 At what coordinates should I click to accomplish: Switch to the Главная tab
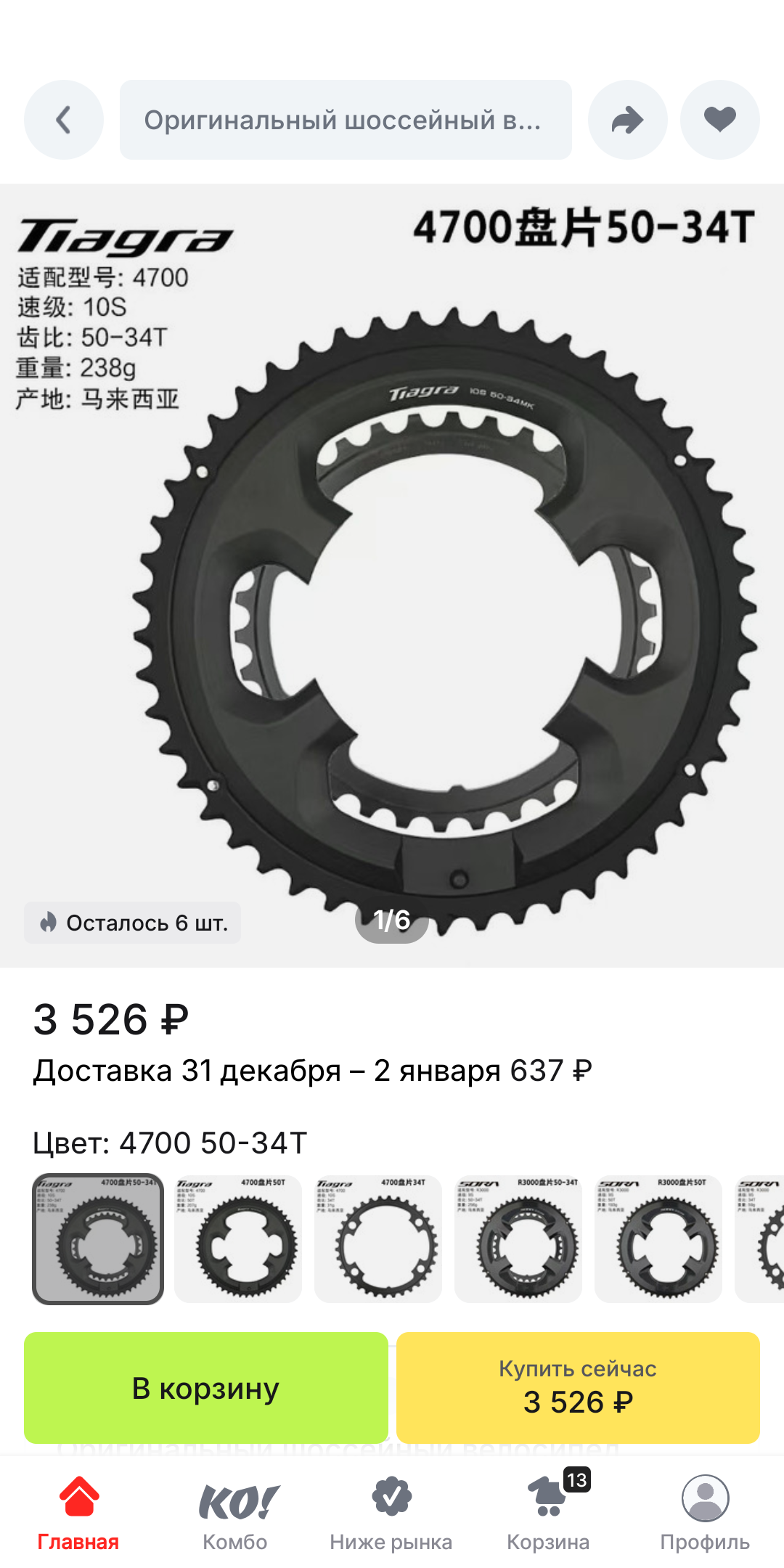tap(78, 1513)
